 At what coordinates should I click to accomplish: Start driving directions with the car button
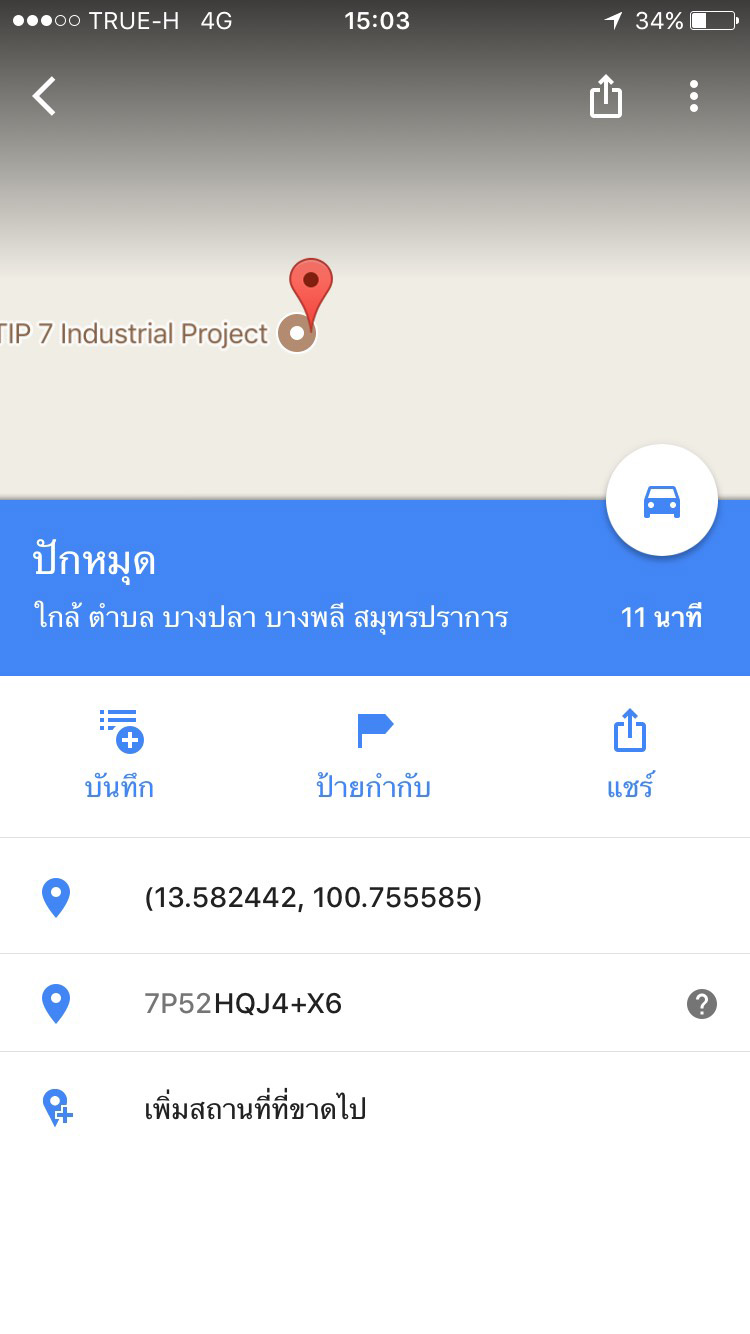662,501
